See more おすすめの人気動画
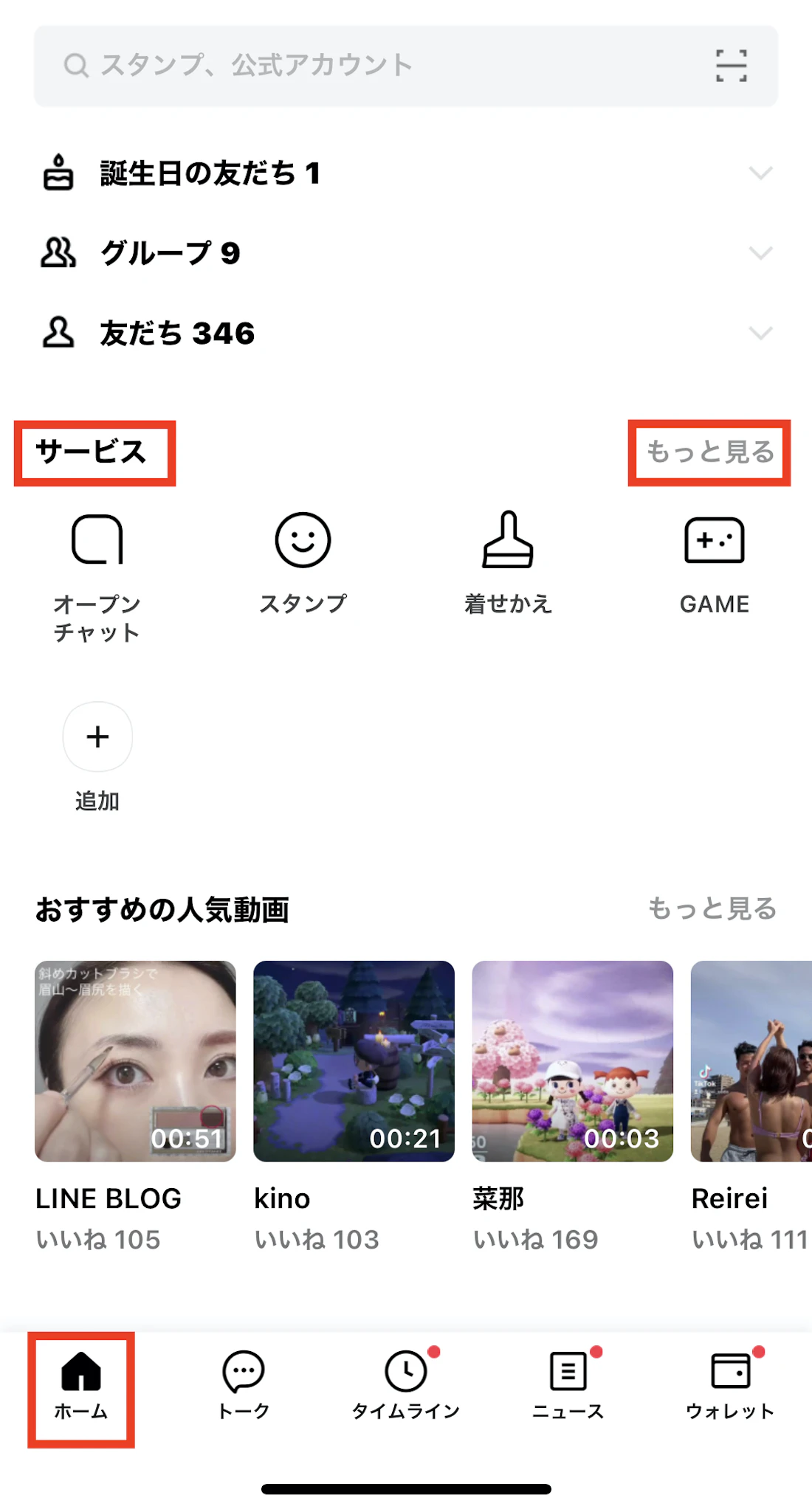Viewport: 812px width, 1512px height. (x=712, y=908)
